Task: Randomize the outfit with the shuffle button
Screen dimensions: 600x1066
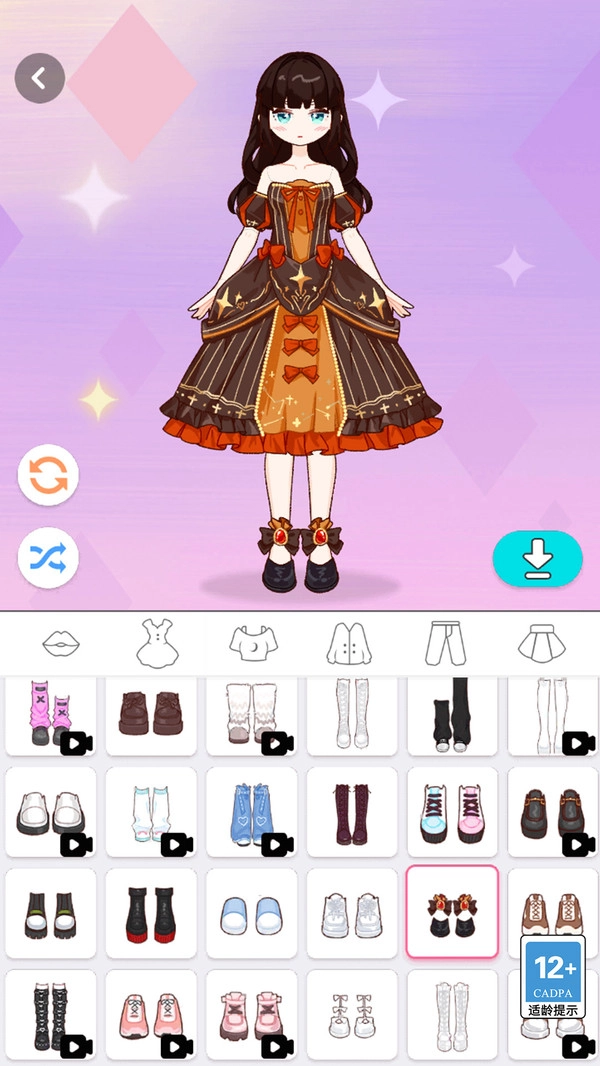Action: coord(48,557)
